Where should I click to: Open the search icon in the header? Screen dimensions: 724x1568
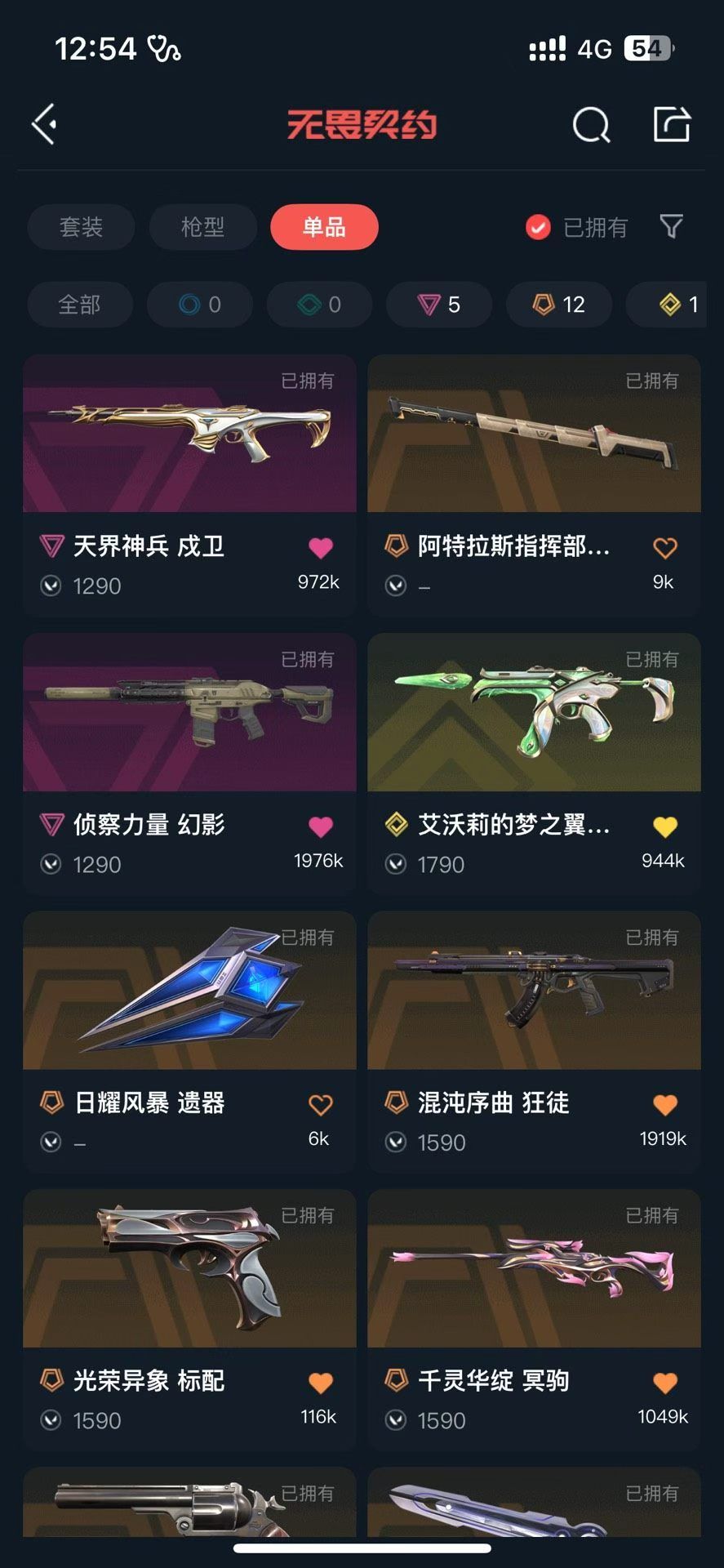click(x=591, y=125)
